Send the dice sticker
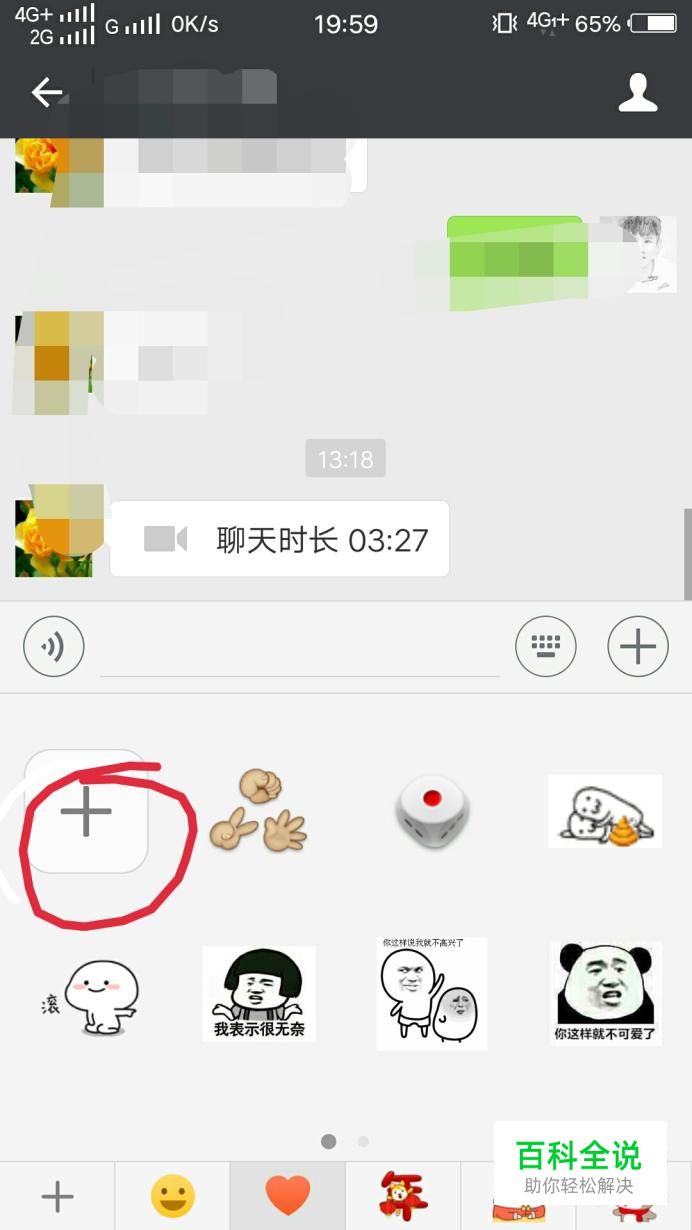The image size is (692, 1230). pos(432,811)
